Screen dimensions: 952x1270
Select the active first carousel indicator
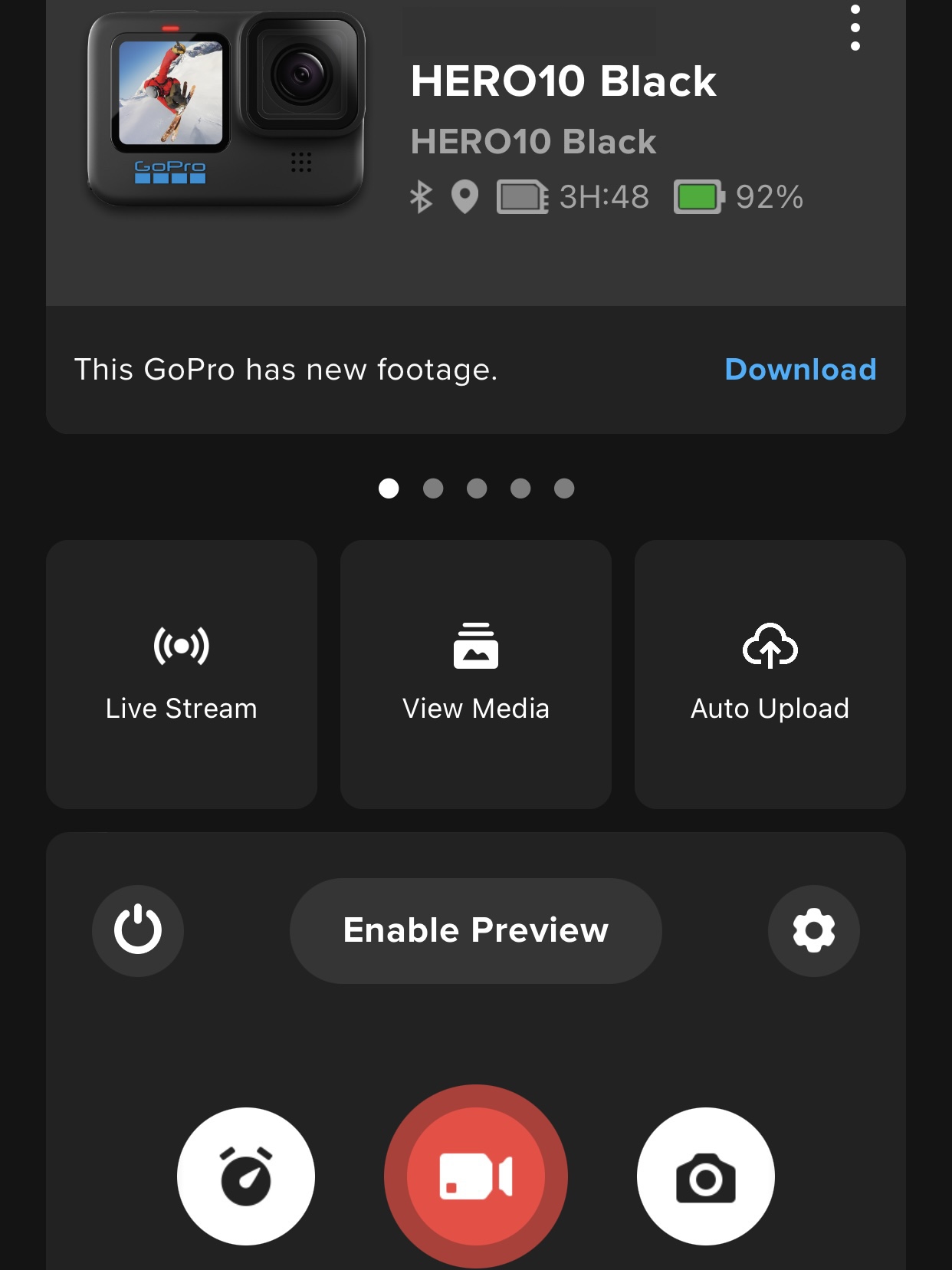click(x=388, y=488)
